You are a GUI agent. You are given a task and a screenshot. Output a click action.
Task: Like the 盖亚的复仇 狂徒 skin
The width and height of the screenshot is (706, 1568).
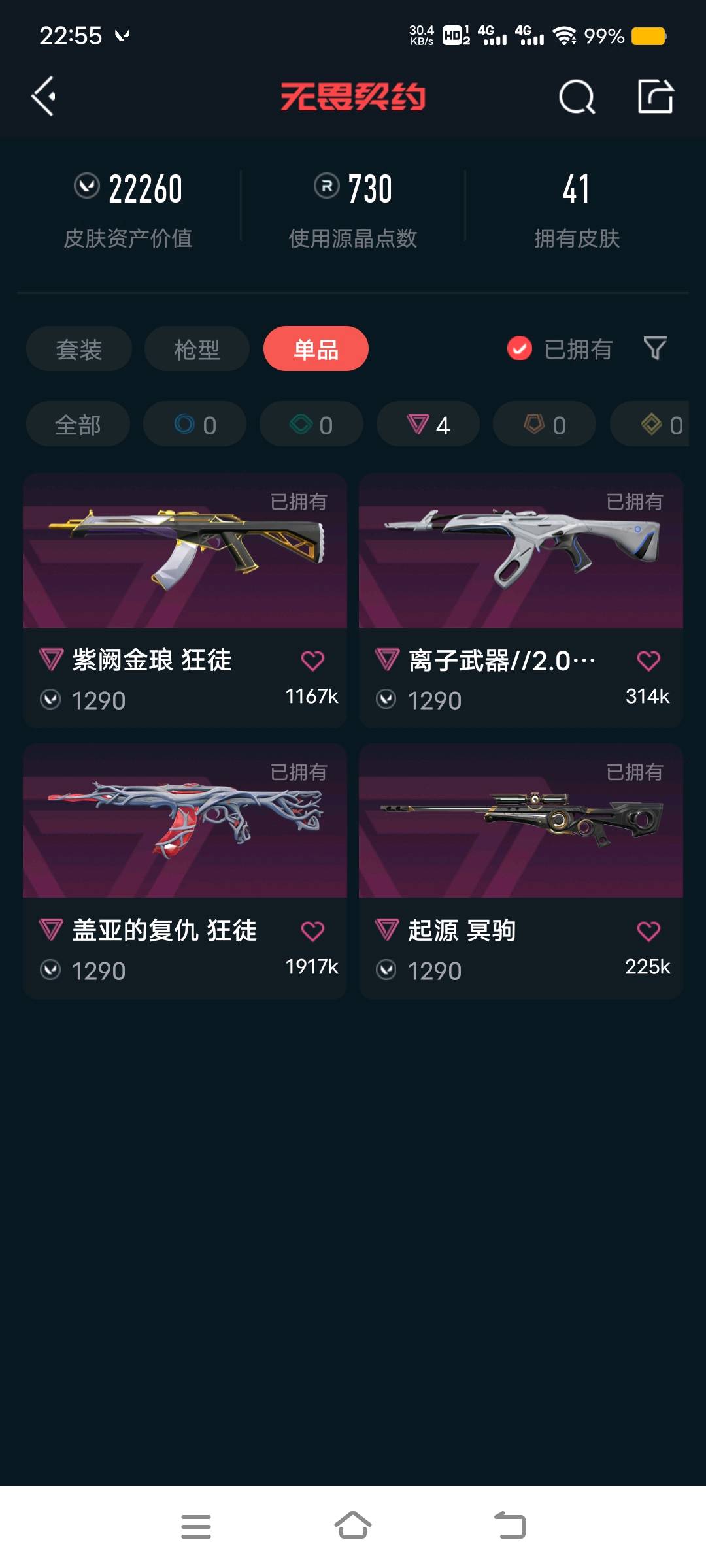(312, 931)
